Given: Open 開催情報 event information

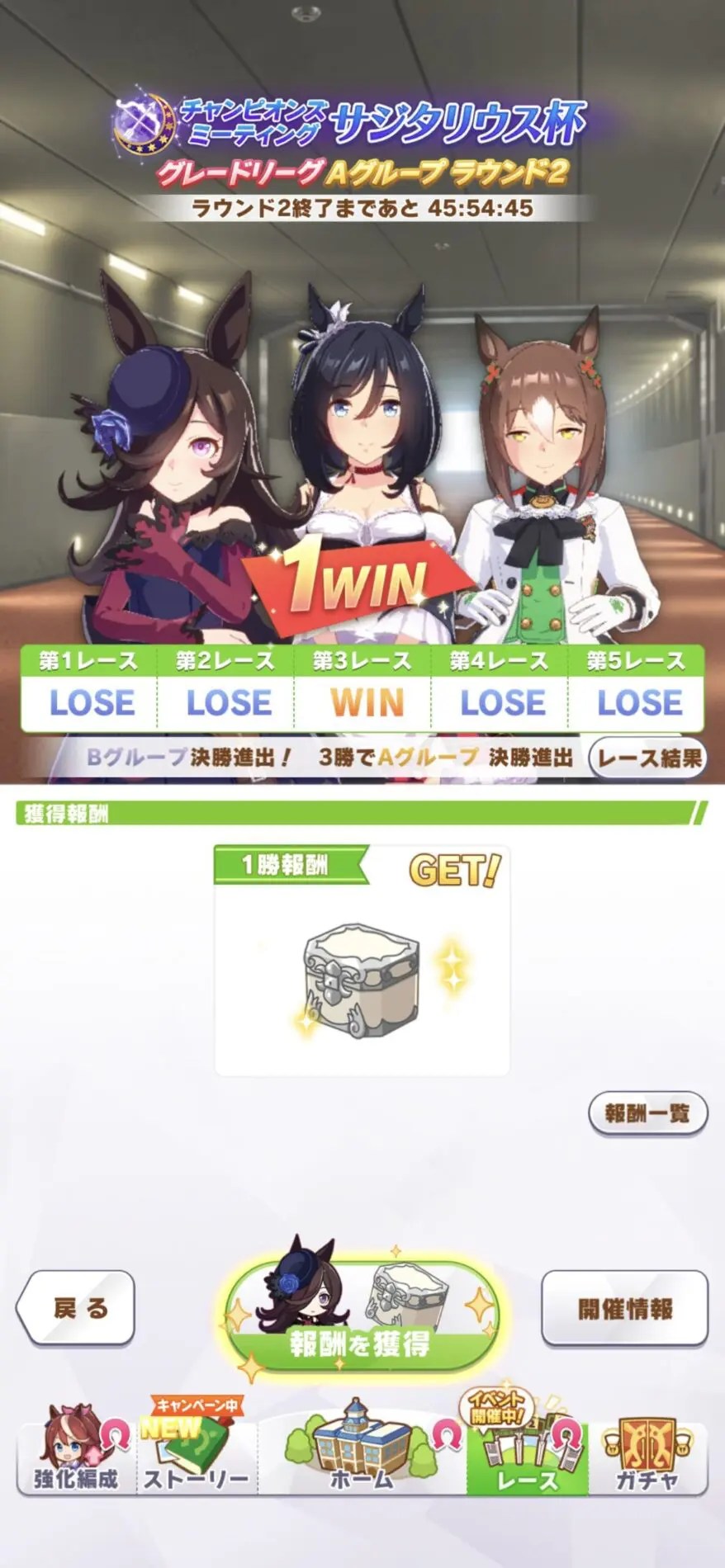Looking at the screenshot, I should tap(625, 1309).
